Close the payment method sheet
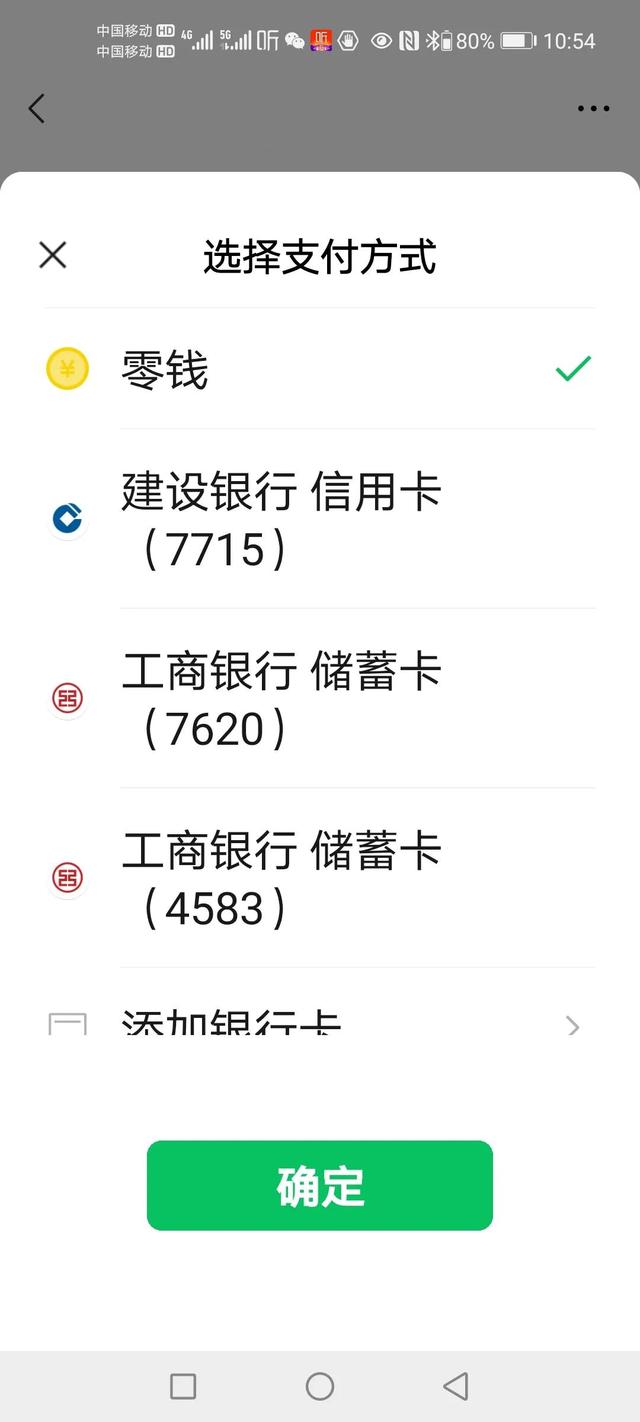 pos(52,255)
